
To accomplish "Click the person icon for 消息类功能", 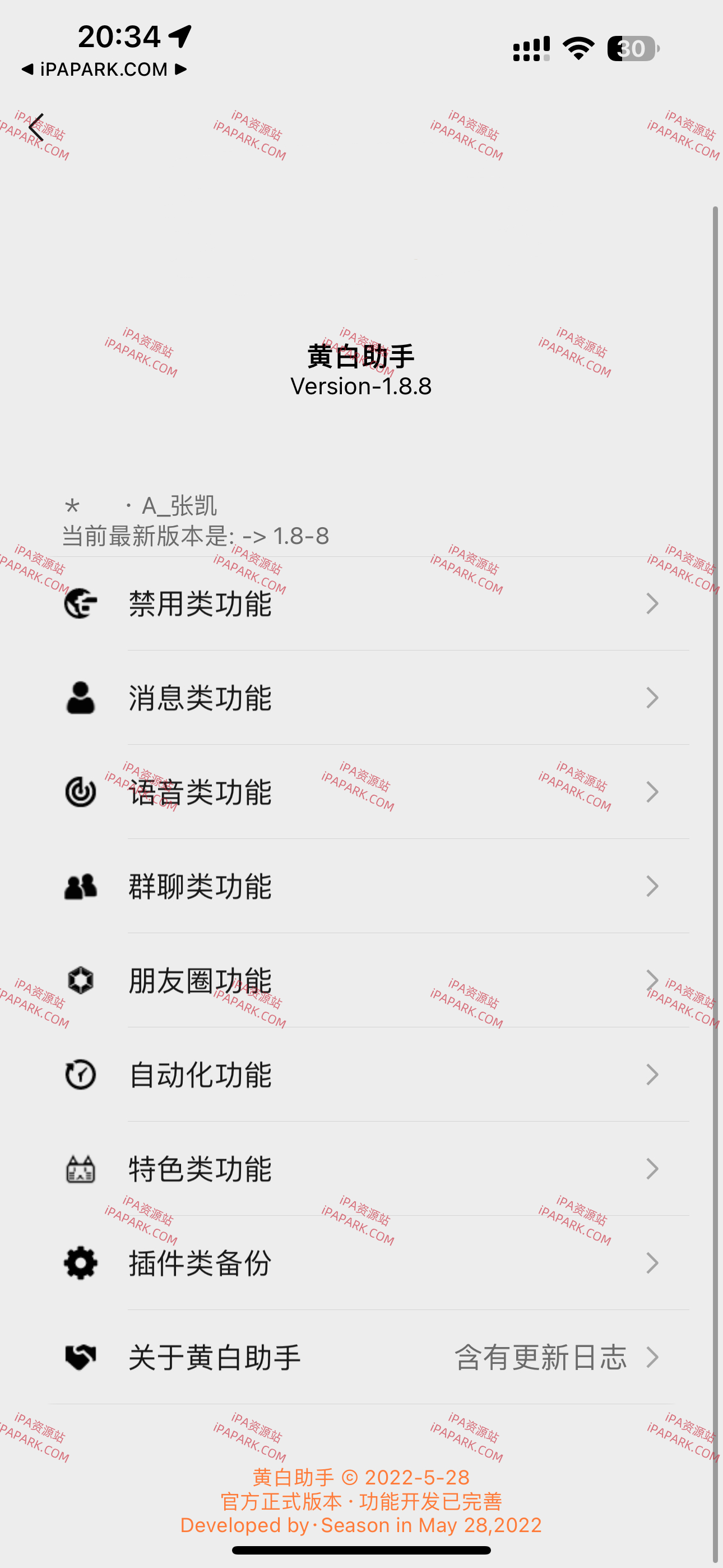I will point(80,698).
